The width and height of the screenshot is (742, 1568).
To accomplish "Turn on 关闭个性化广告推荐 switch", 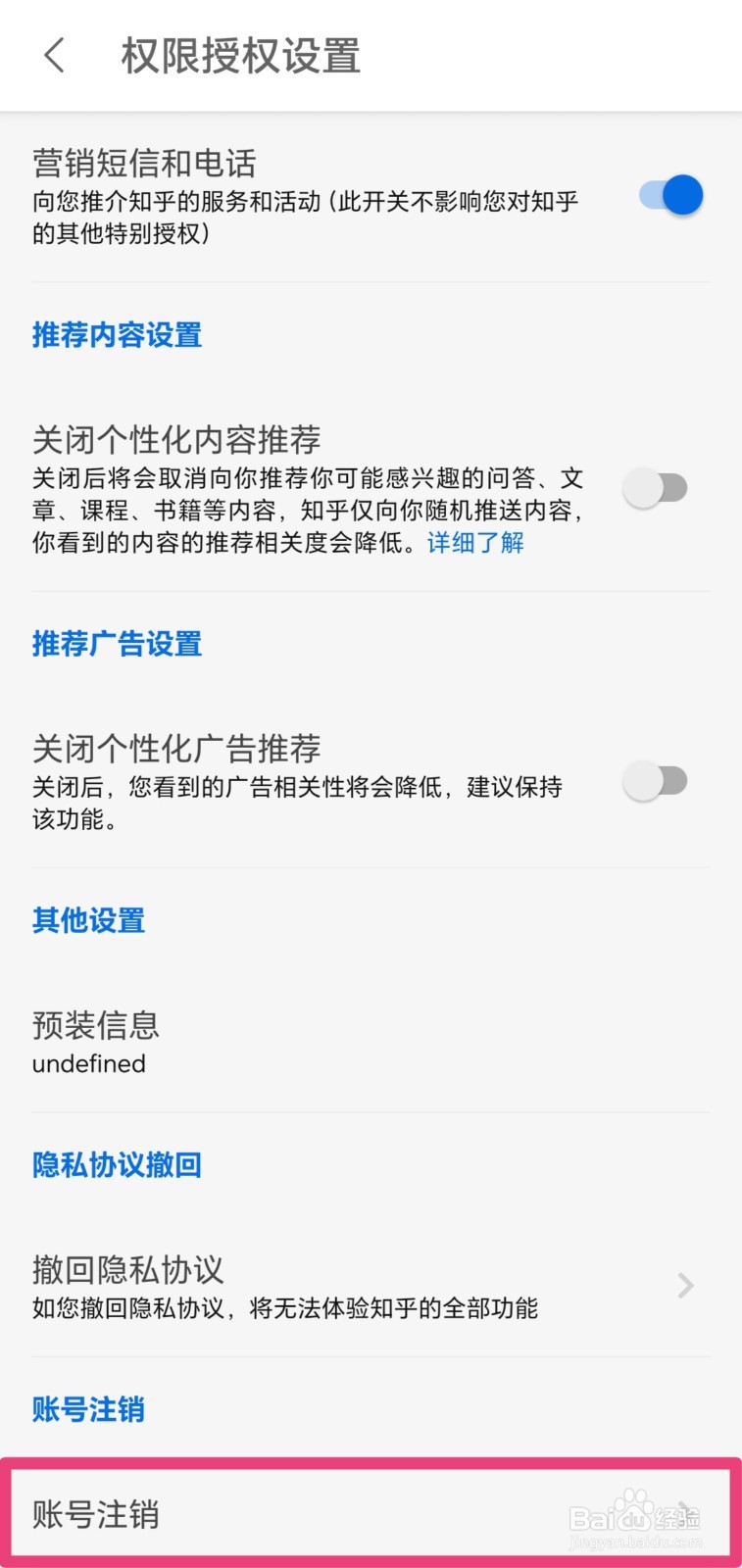I will [x=658, y=780].
